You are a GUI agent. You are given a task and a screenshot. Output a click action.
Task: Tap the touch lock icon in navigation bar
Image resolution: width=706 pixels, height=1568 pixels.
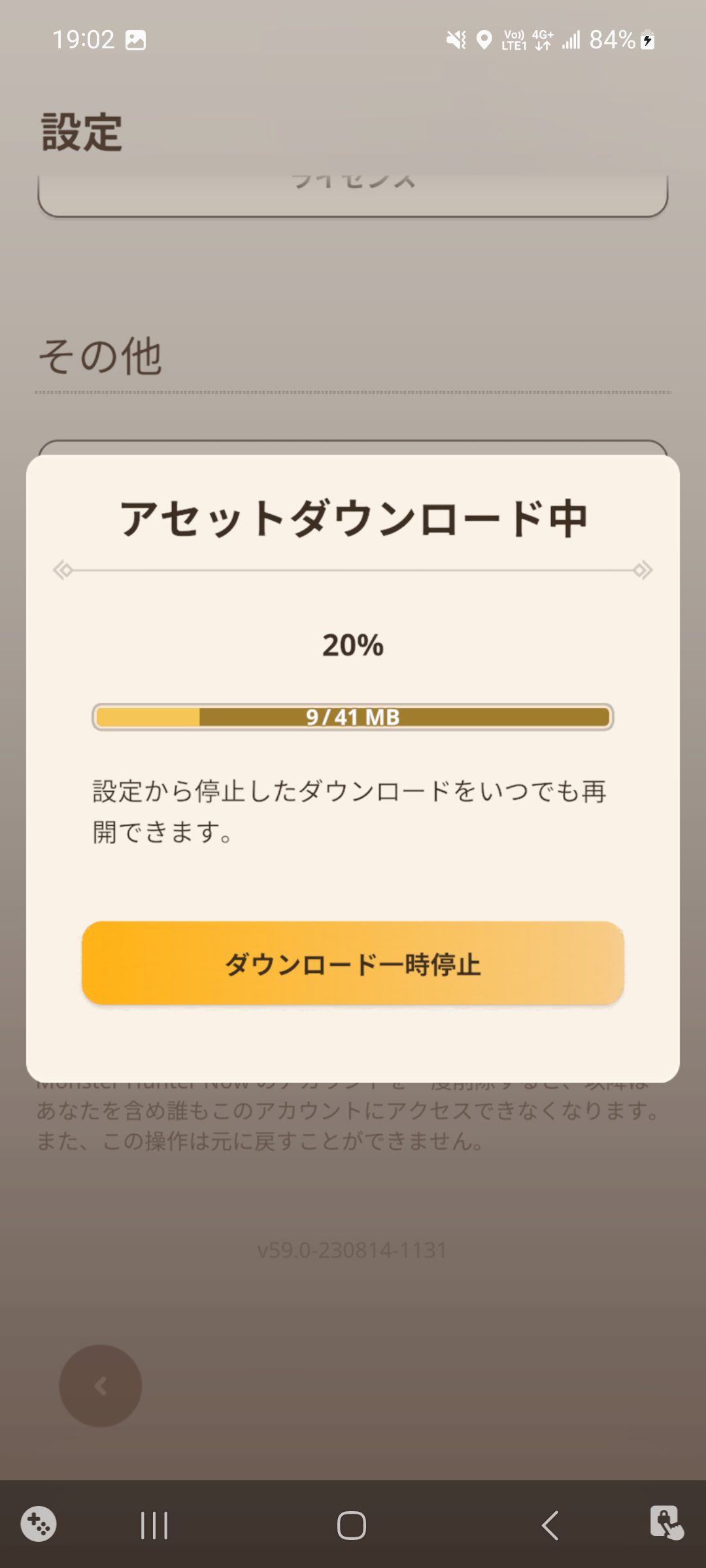click(x=666, y=1522)
